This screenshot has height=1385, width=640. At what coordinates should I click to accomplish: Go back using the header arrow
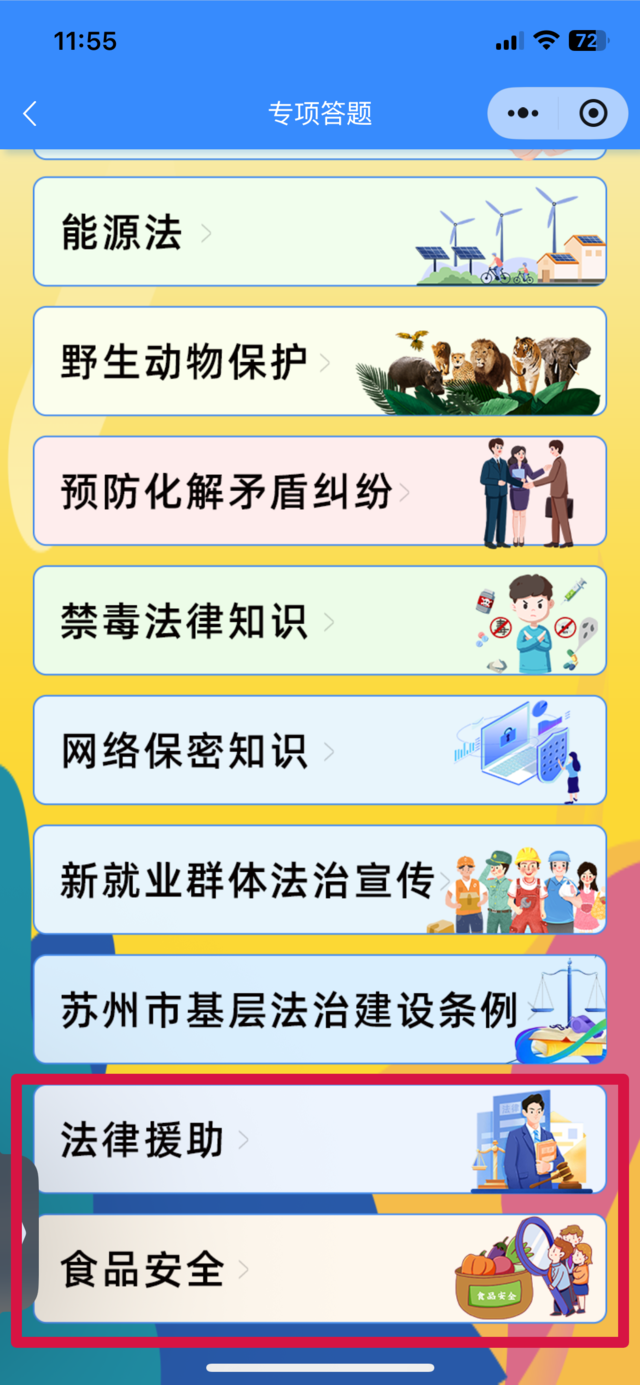[30, 114]
